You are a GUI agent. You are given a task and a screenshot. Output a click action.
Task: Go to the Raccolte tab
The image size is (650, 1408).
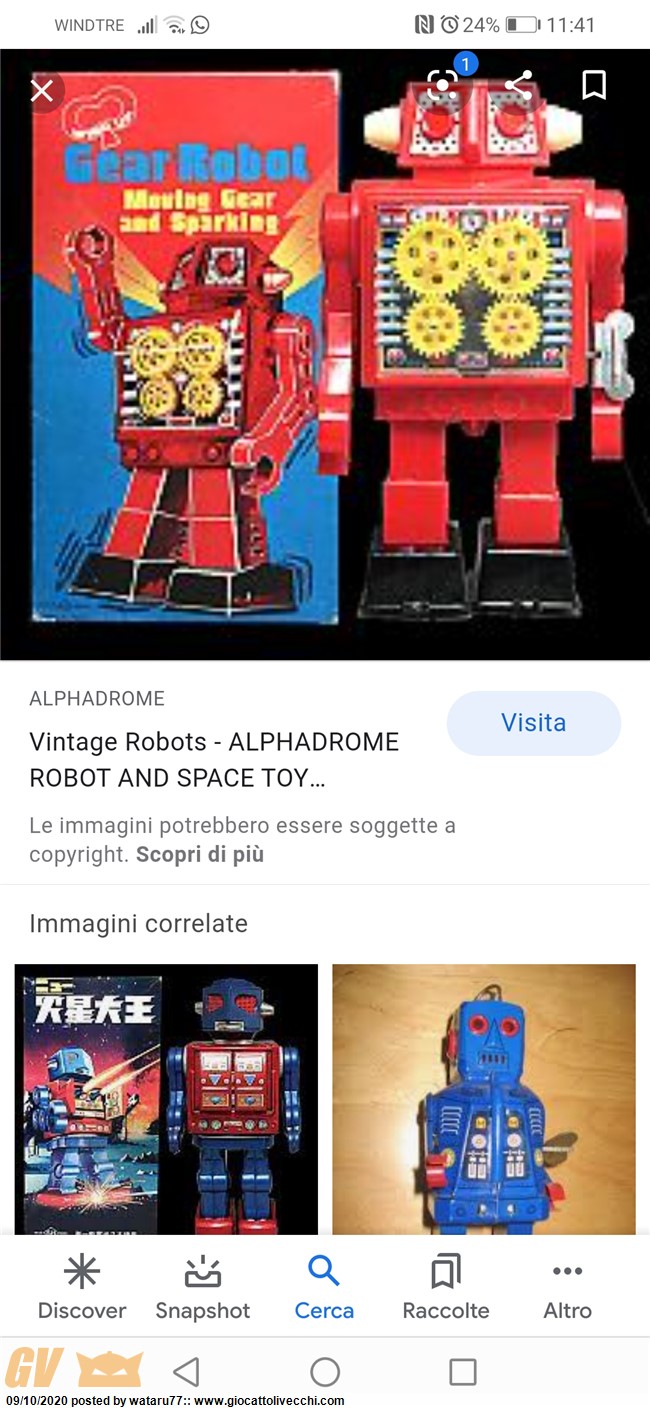pos(446,1288)
